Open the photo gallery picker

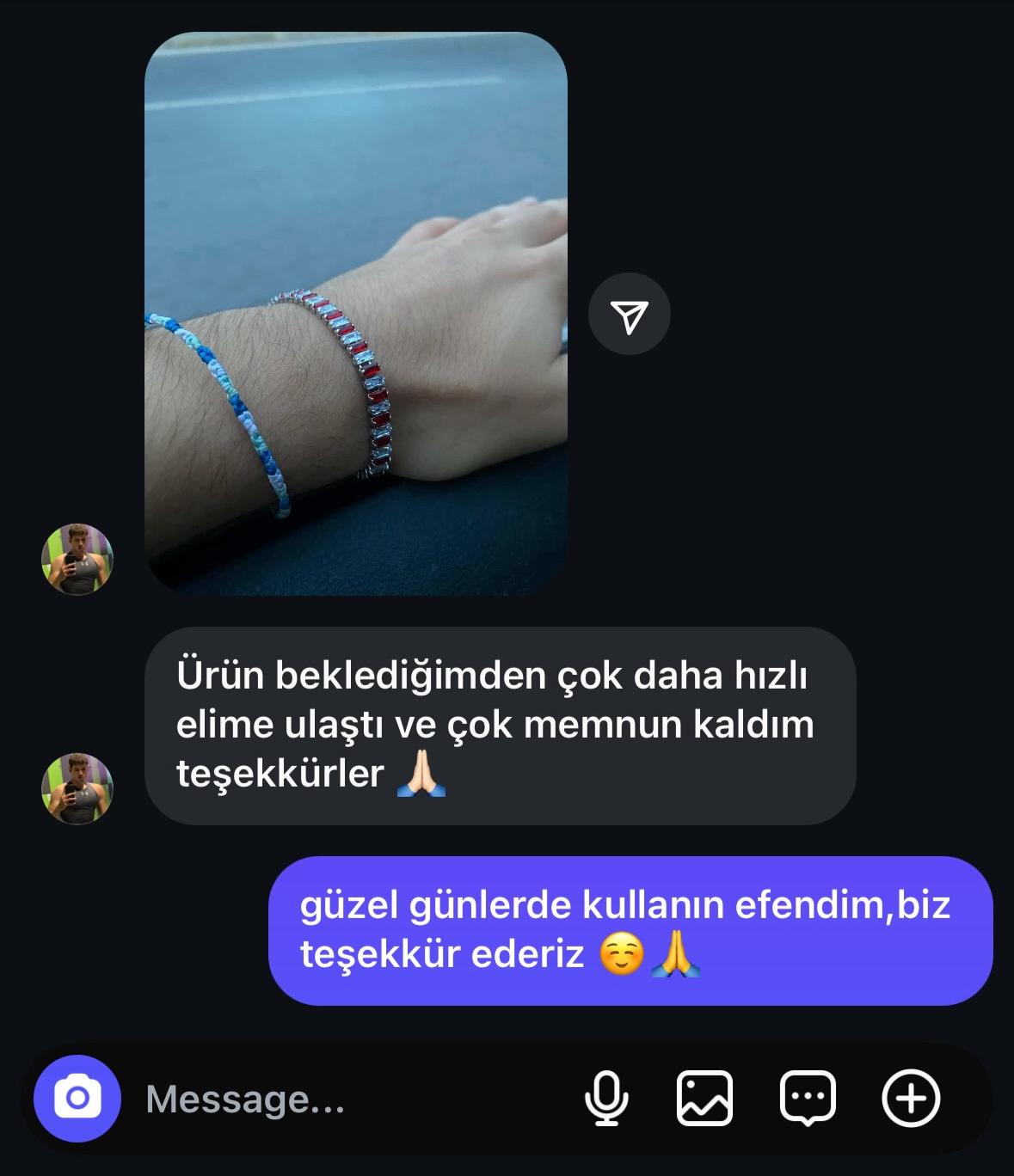point(704,1098)
